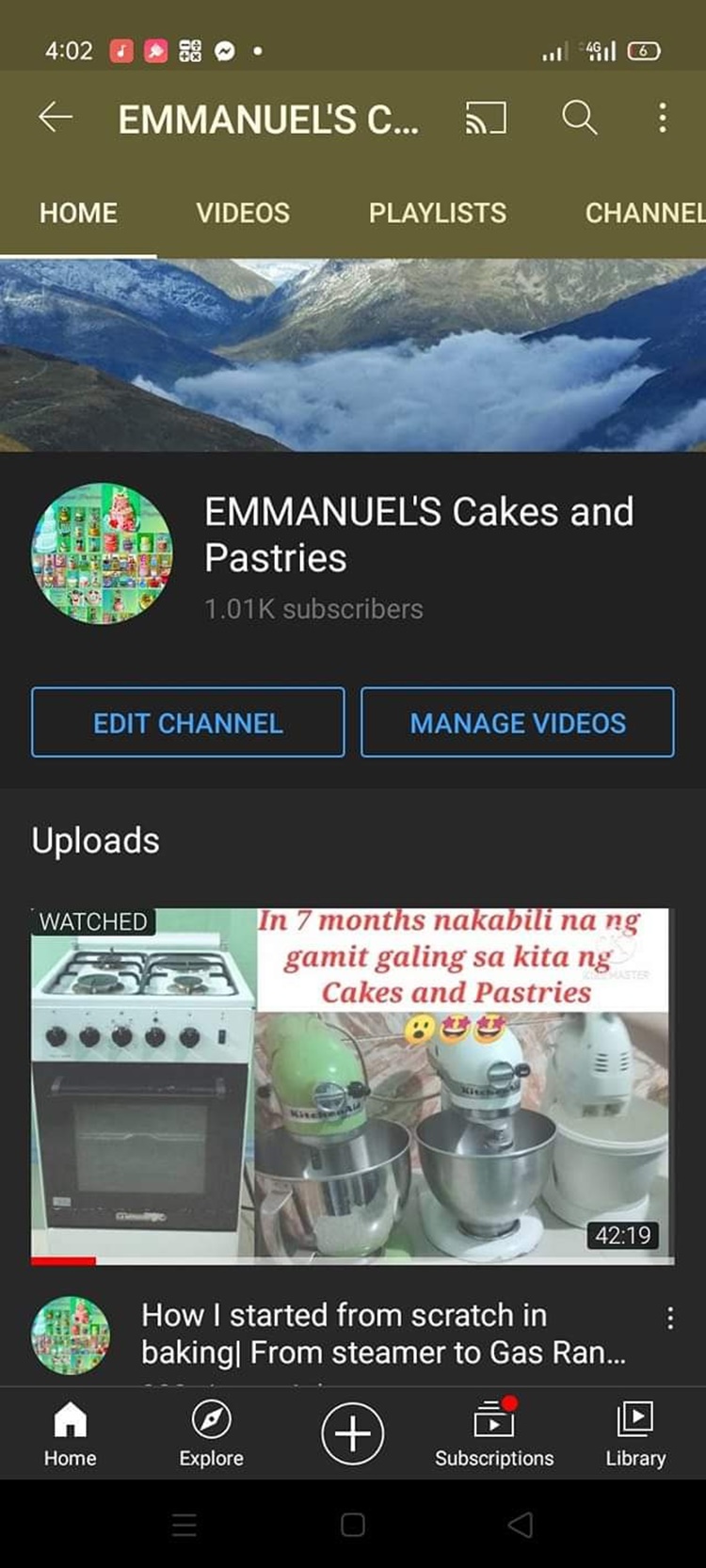Image resolution: width=706 pixels, height=1568 pixels.
Task: Play the 42:19 baking story video
Action: [x=352, y=1084]
